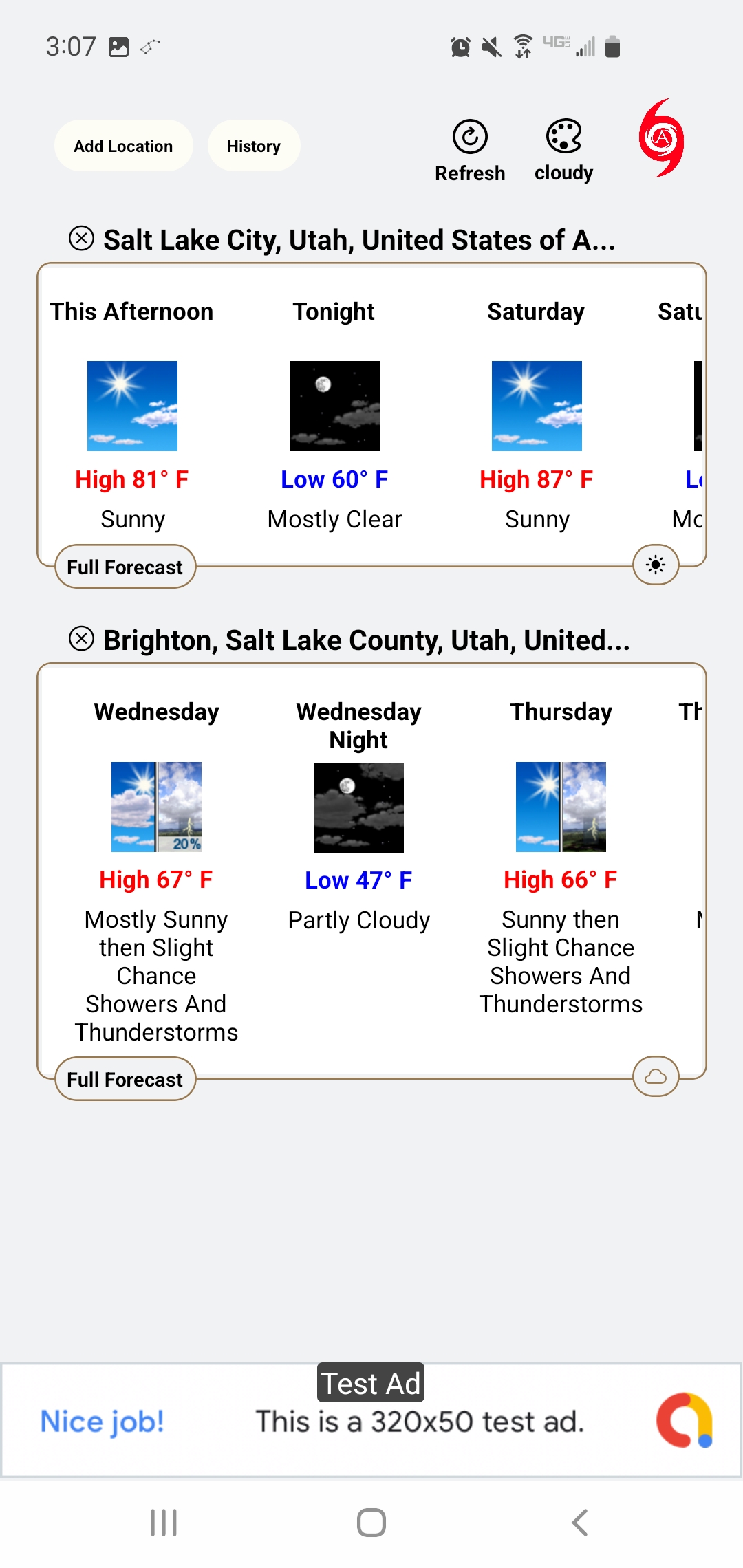743x1568 pixels.
Task: Open the History list
Action: [254, 146]
